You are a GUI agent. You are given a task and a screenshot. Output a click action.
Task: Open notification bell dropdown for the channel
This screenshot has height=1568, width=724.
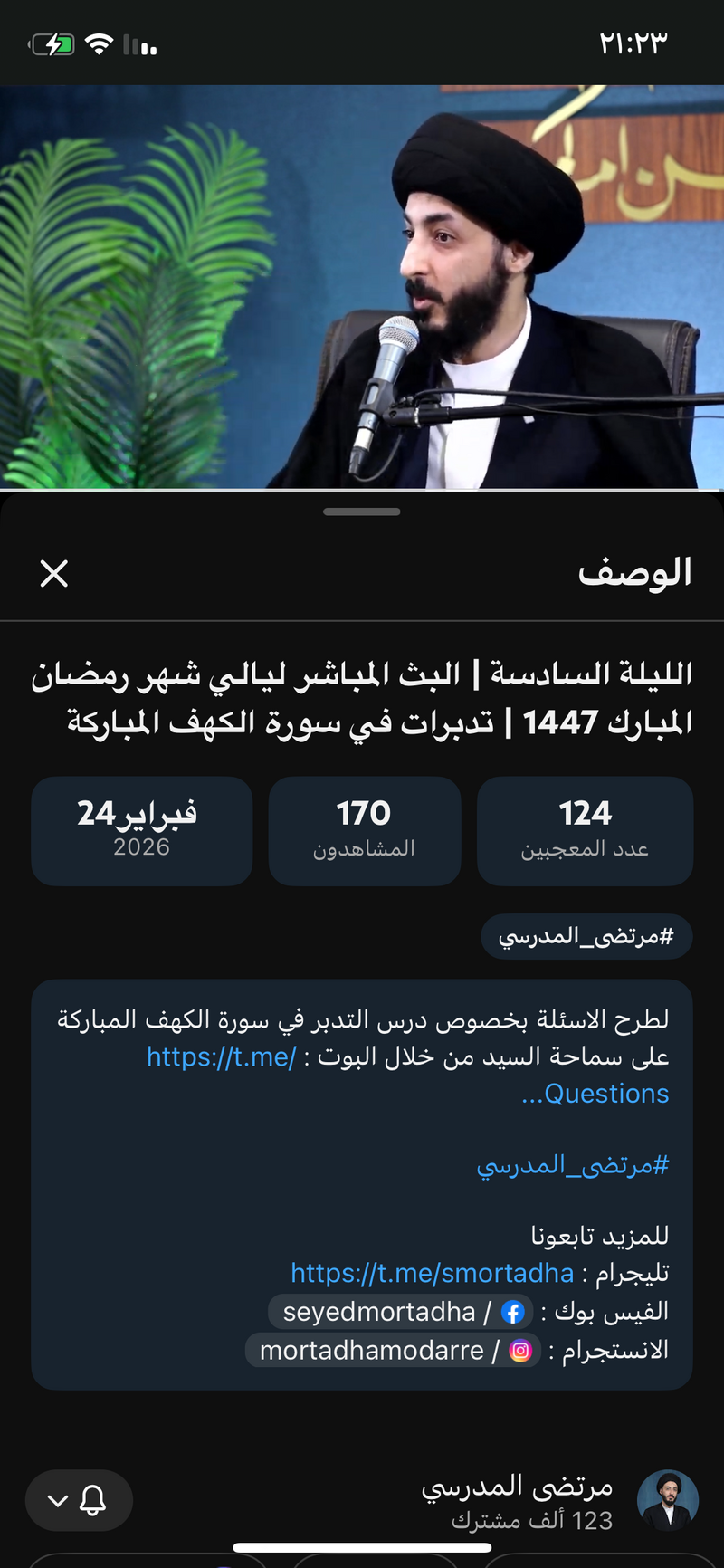[79, 1500]
